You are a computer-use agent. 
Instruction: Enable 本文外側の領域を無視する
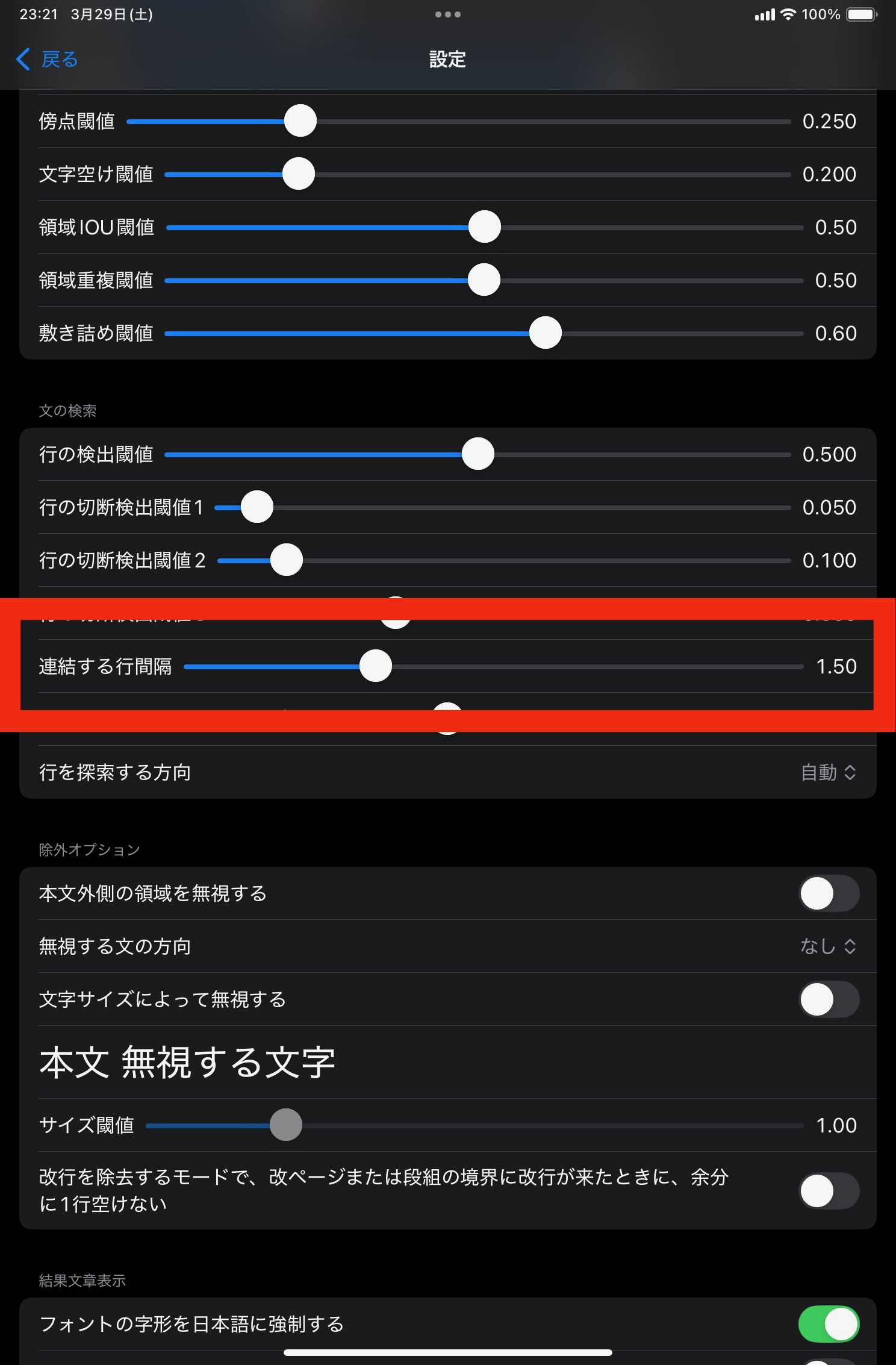click(829, 893)
